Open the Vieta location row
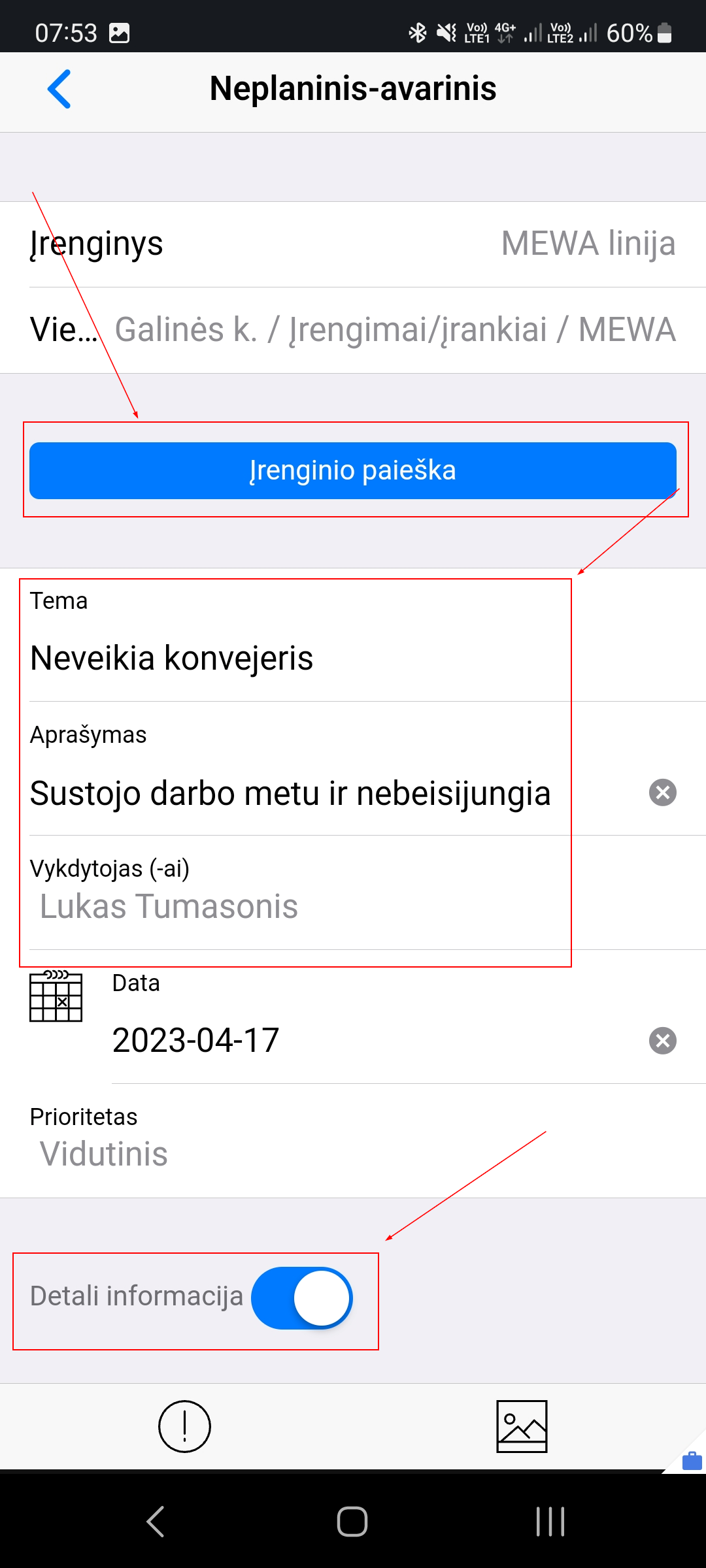Image resolution: width=706 pixels, height=1568 pixels. click(353, 330)
